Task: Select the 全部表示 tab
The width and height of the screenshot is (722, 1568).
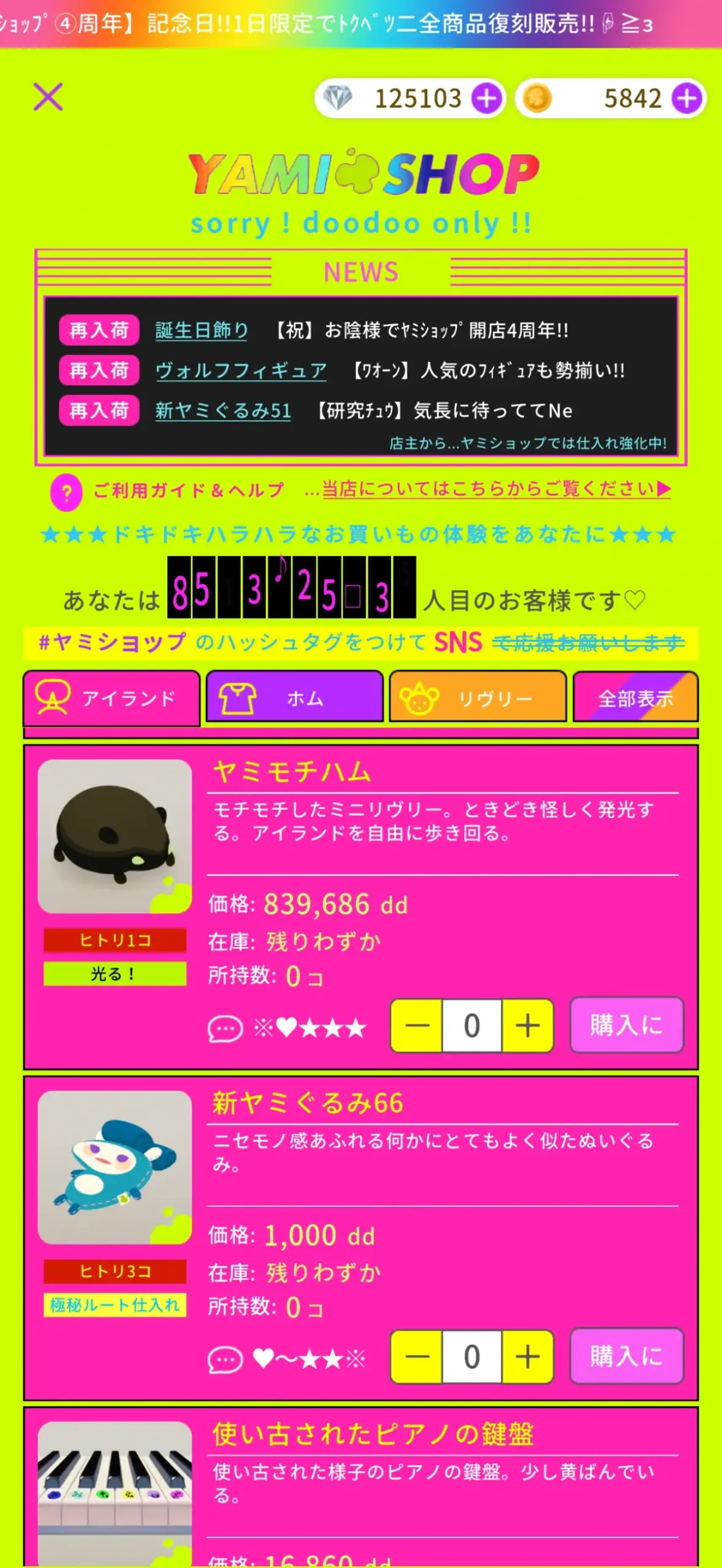Action: pos(636,698)
